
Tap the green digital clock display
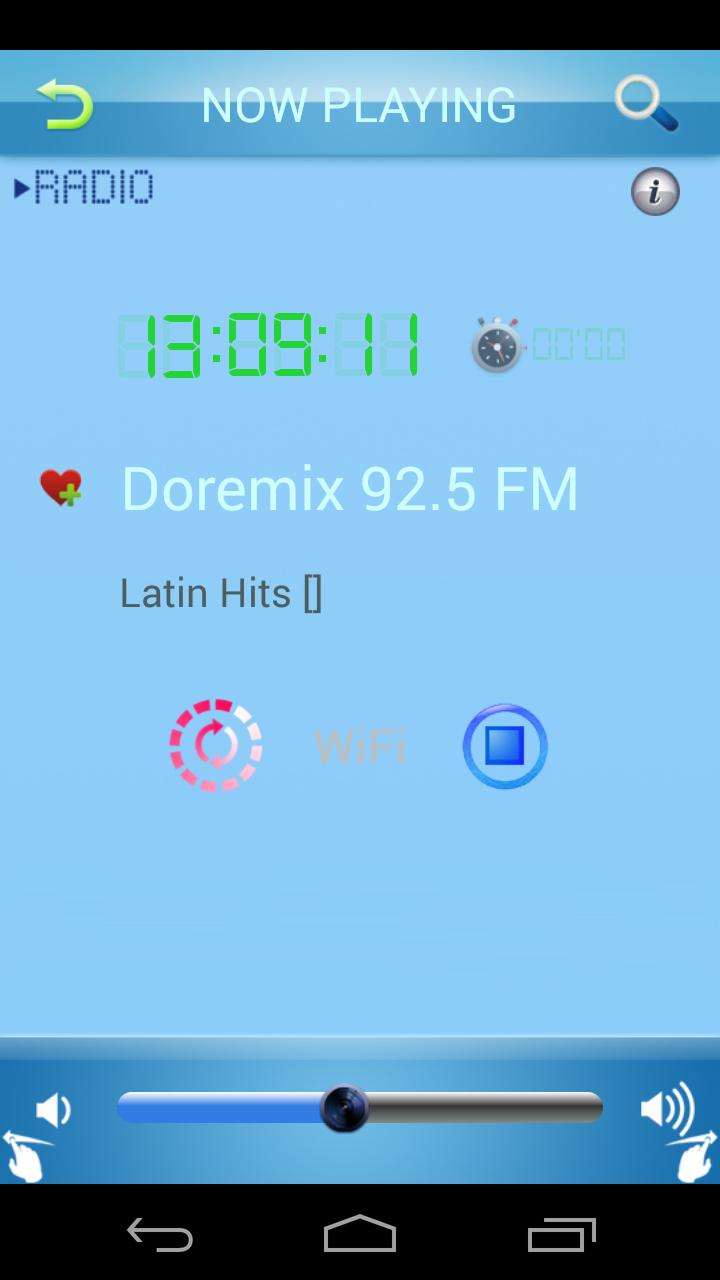270,345
